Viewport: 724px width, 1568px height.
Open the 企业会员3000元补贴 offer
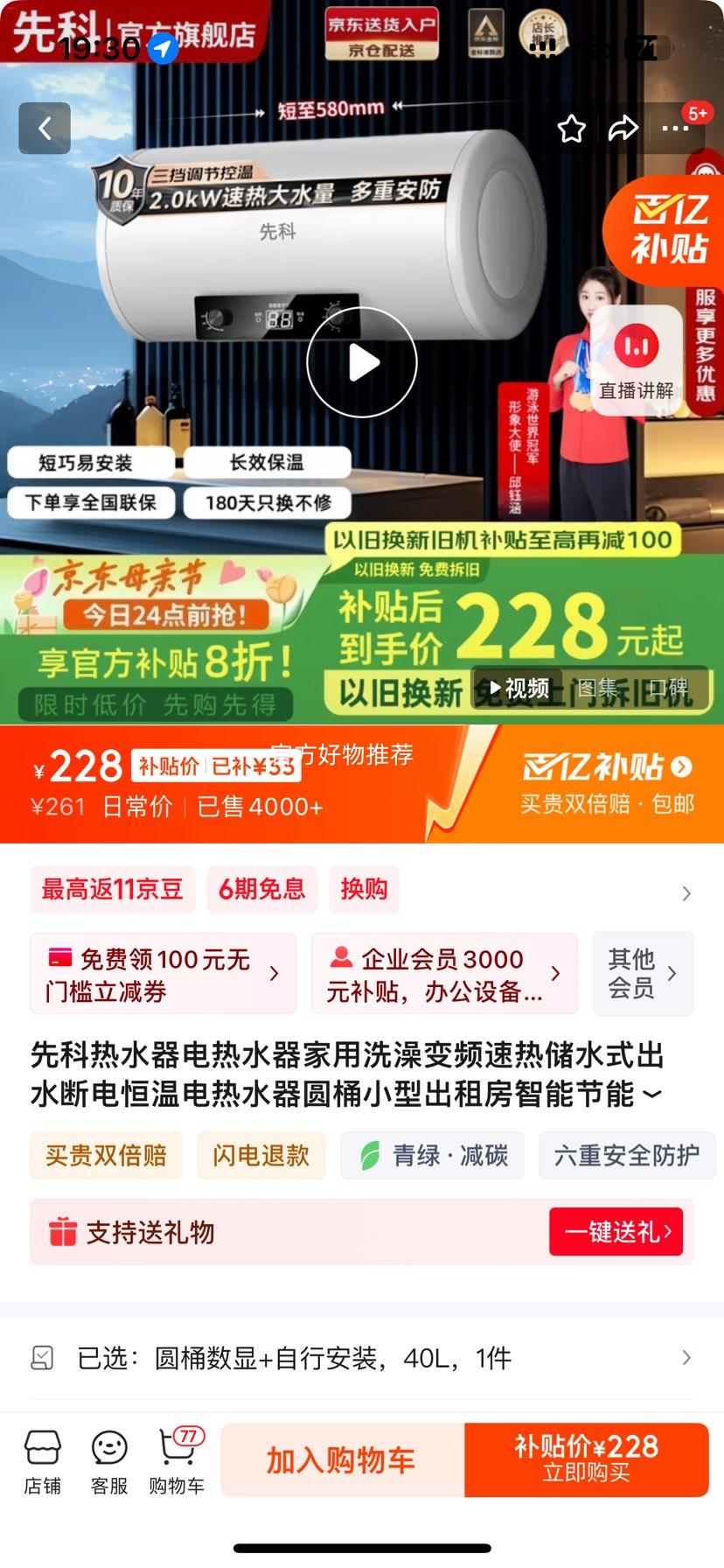444,974
